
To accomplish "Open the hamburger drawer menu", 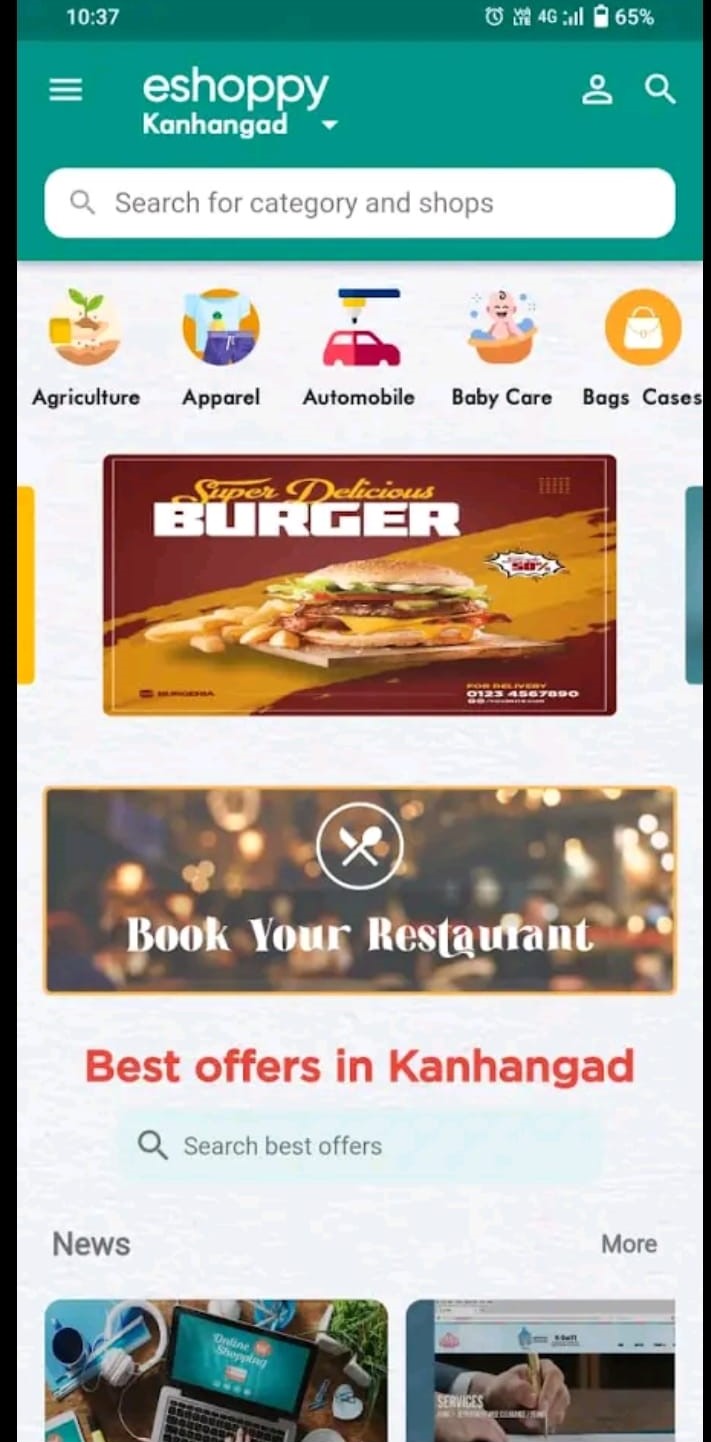I will pyautogui.click(x=66, y=90).
